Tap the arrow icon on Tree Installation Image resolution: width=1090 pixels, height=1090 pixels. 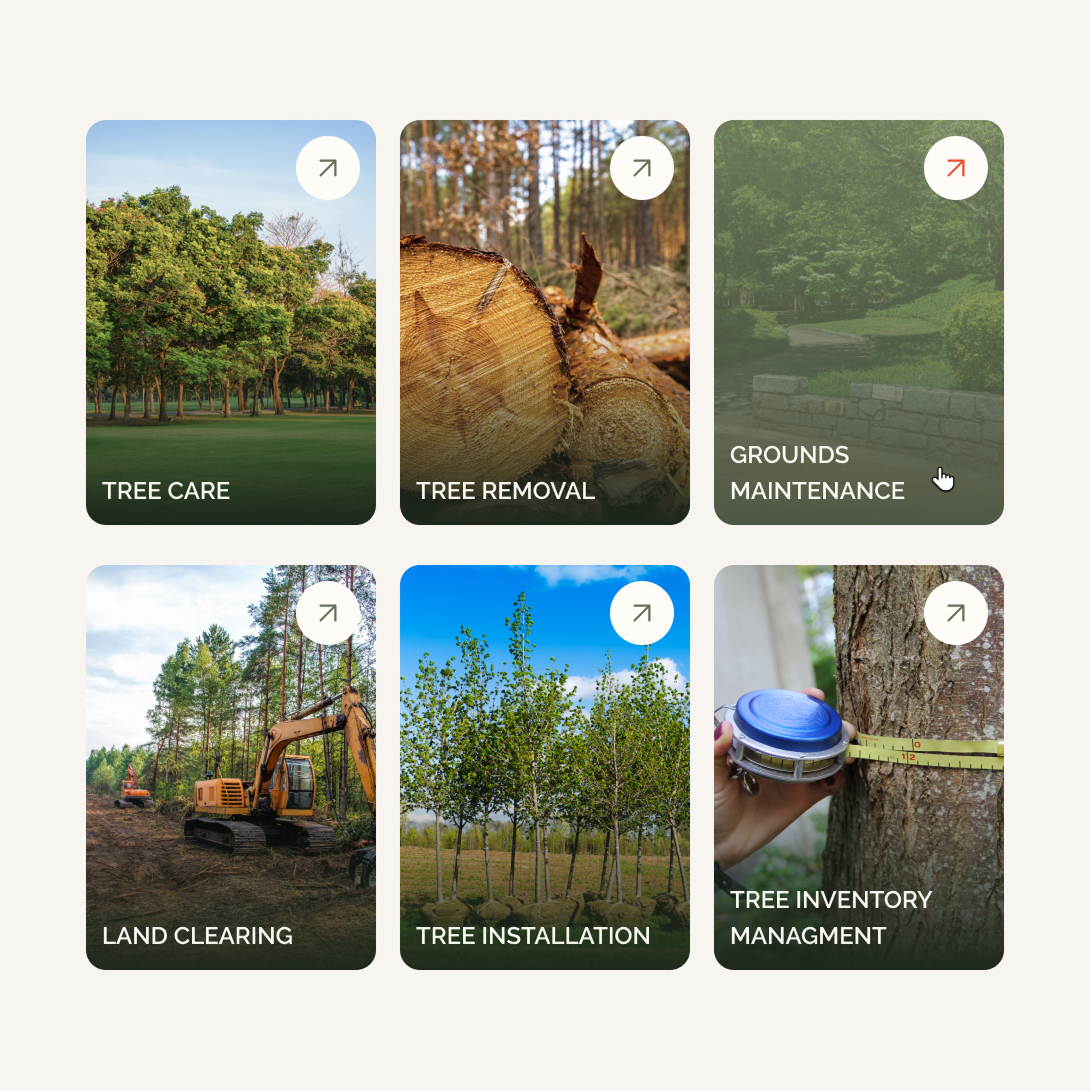[x=642, y=613]
